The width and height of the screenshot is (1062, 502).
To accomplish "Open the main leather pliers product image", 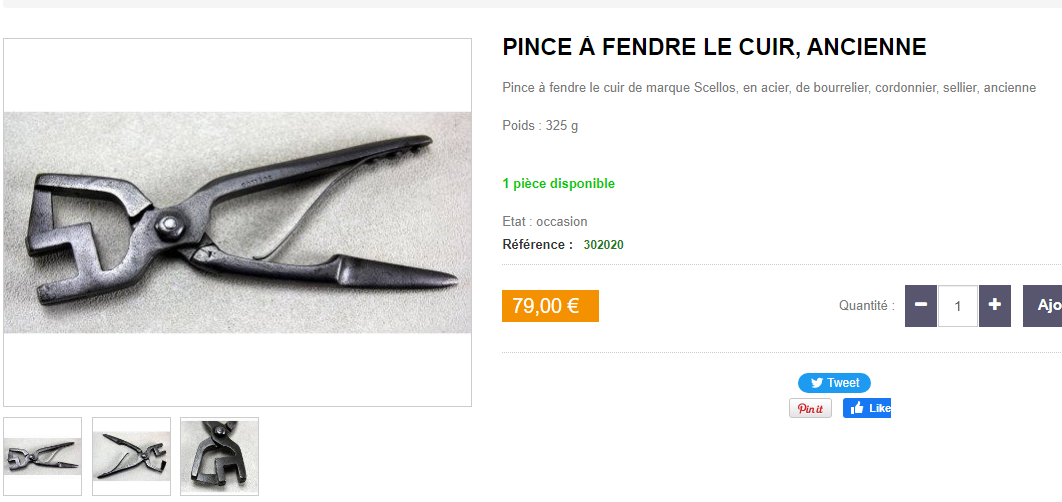I will pos(237,222).
